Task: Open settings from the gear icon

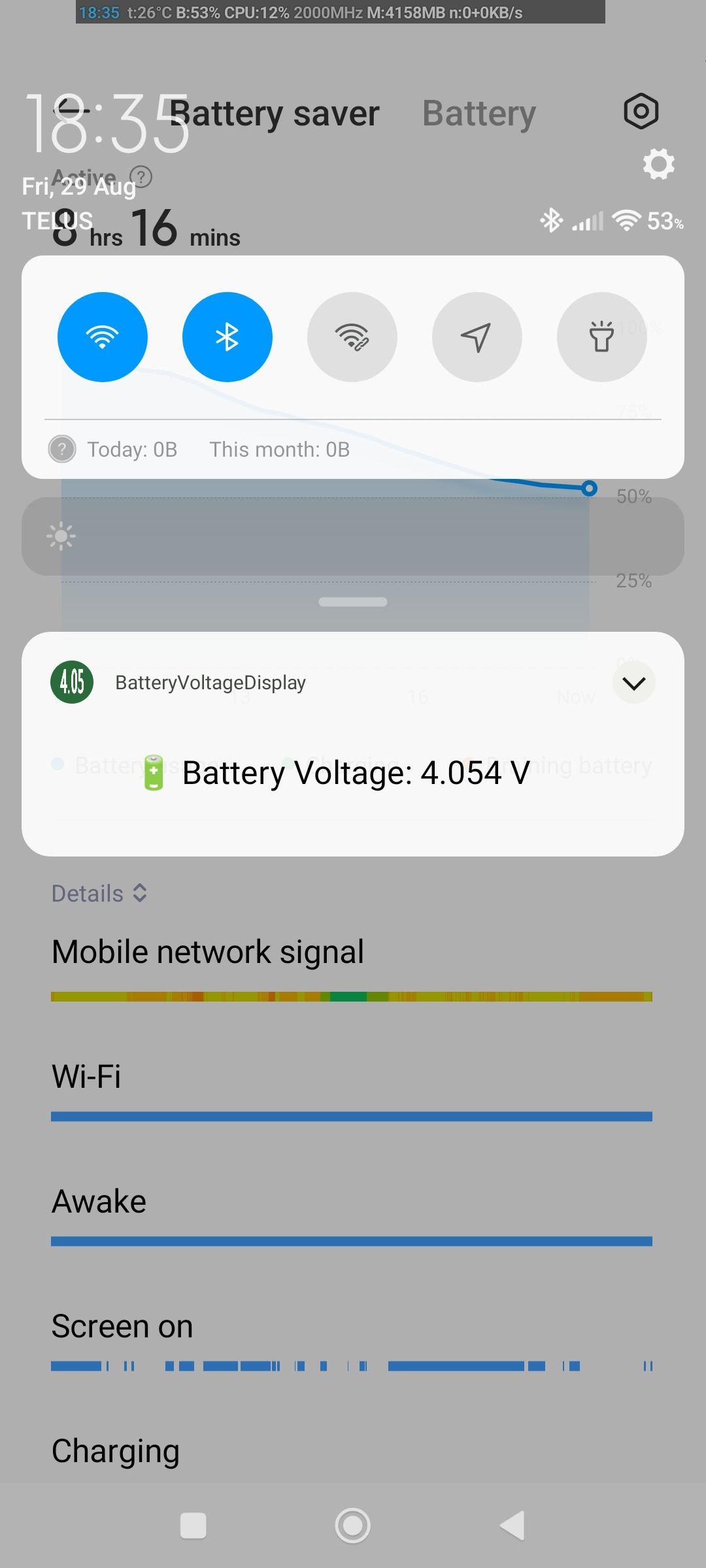Action: point(658,163)
